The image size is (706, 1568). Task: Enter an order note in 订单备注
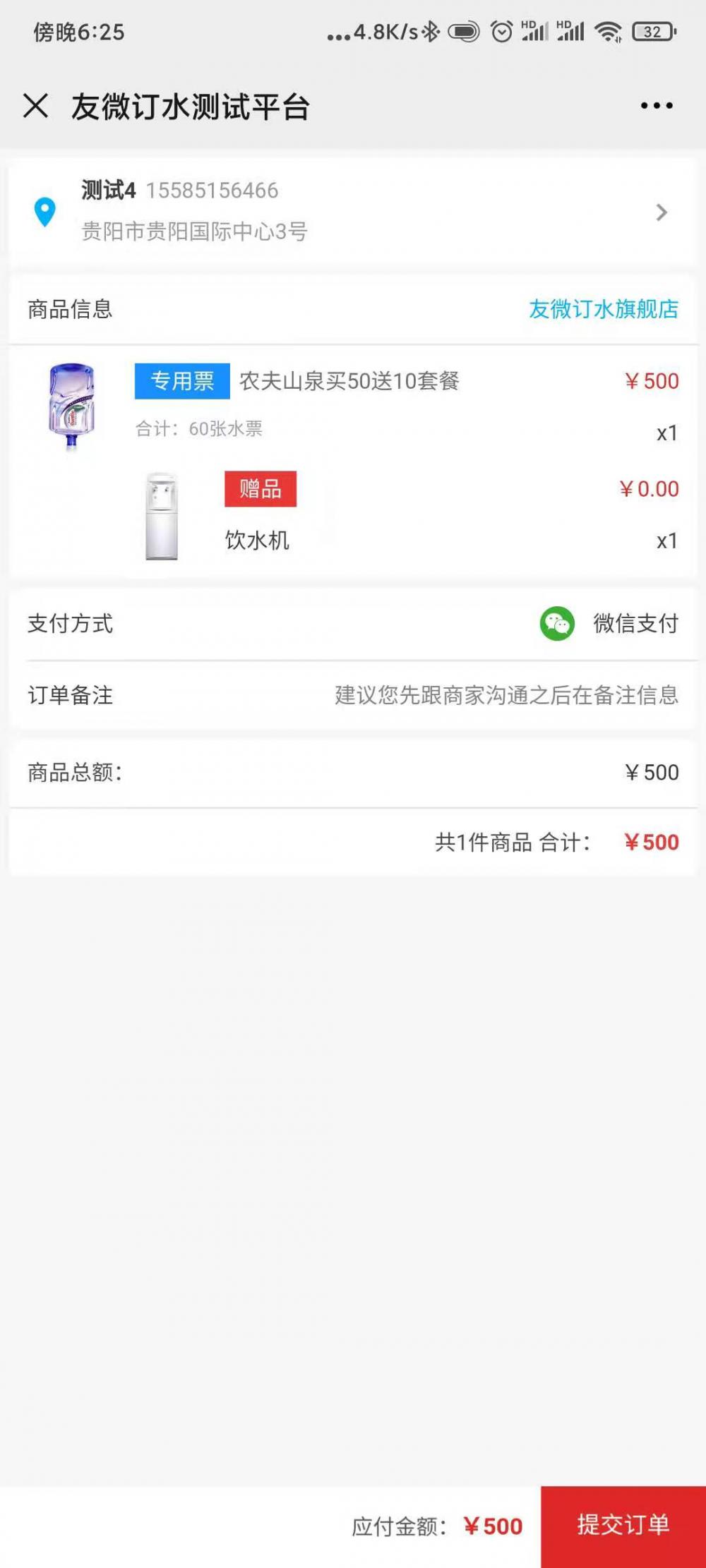point(505,696)
